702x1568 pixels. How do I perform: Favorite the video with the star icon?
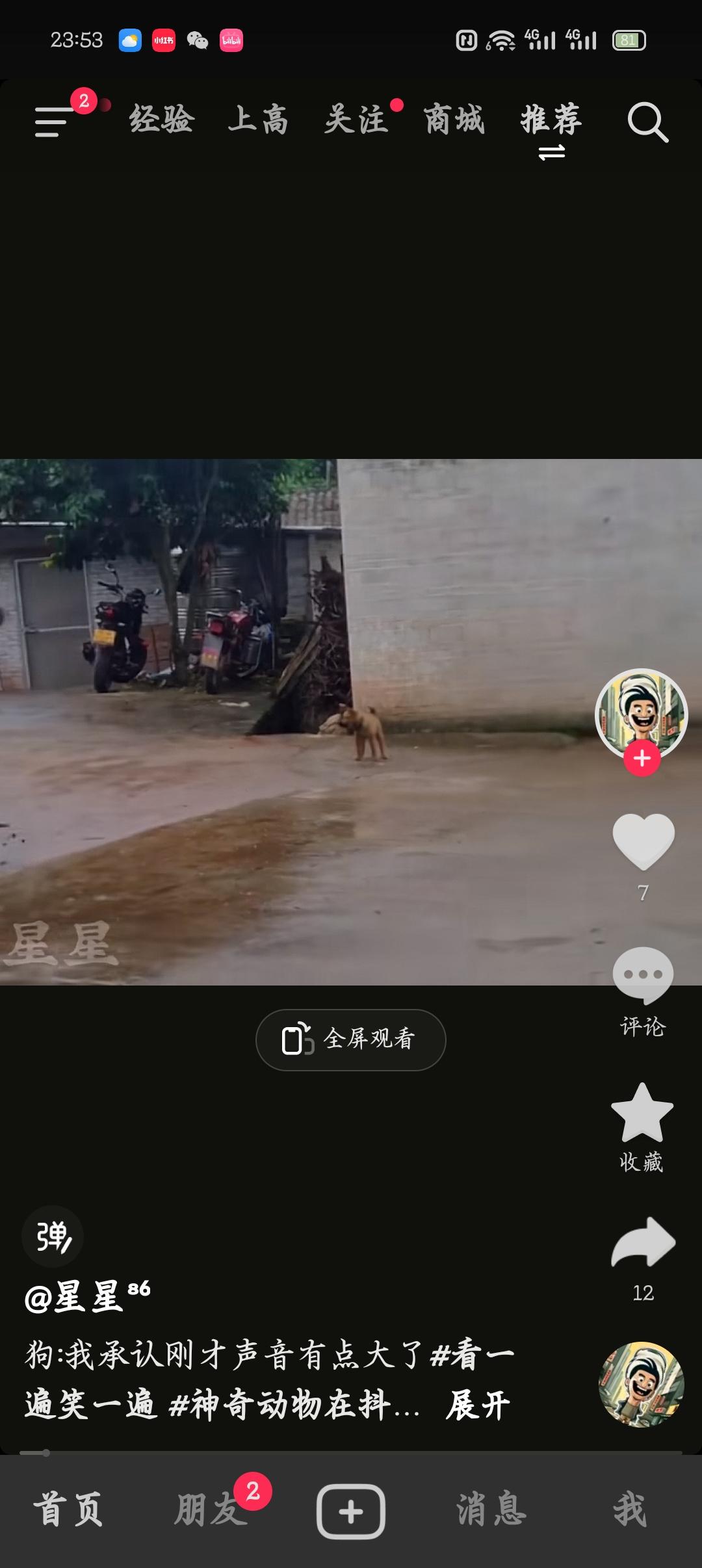(641, 1112)
